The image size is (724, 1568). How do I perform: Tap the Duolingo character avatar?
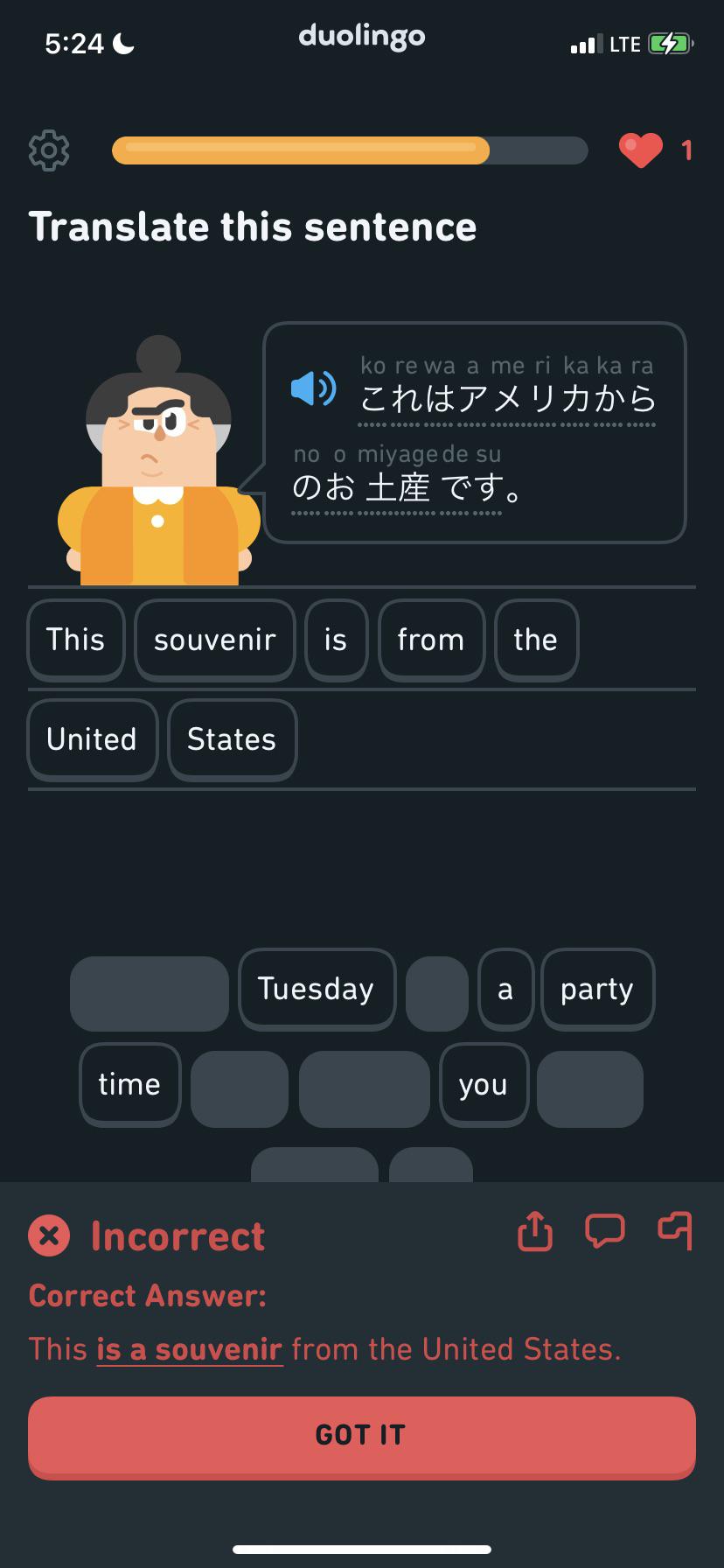pos(157,455)
